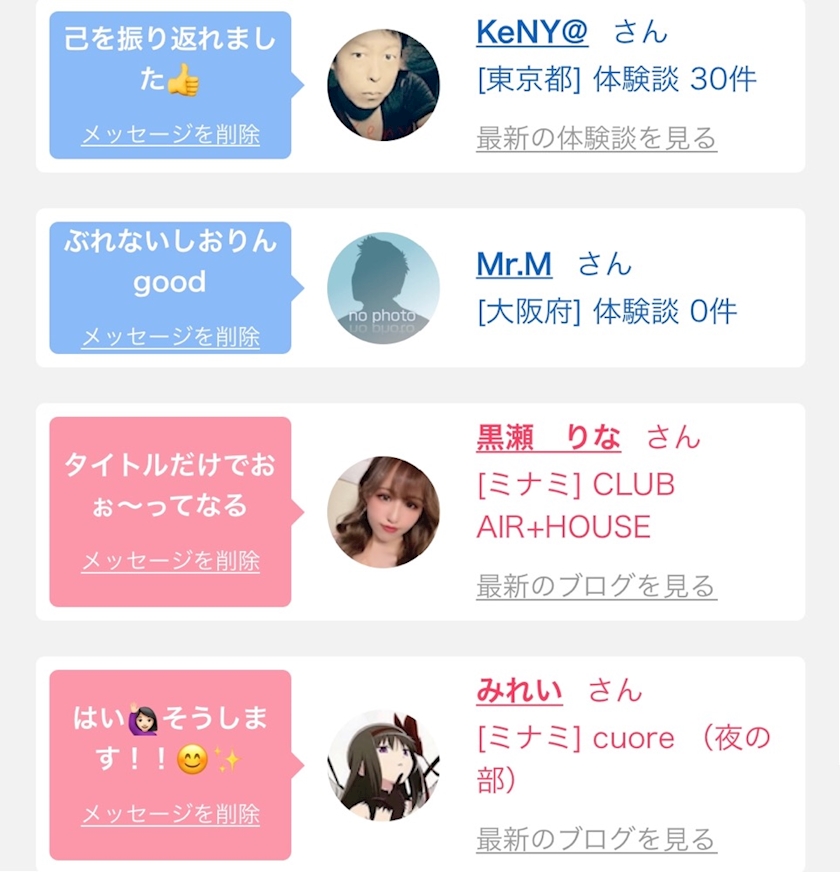
Task: View みれい's latest blog link
Action: (x=596, y=839)
